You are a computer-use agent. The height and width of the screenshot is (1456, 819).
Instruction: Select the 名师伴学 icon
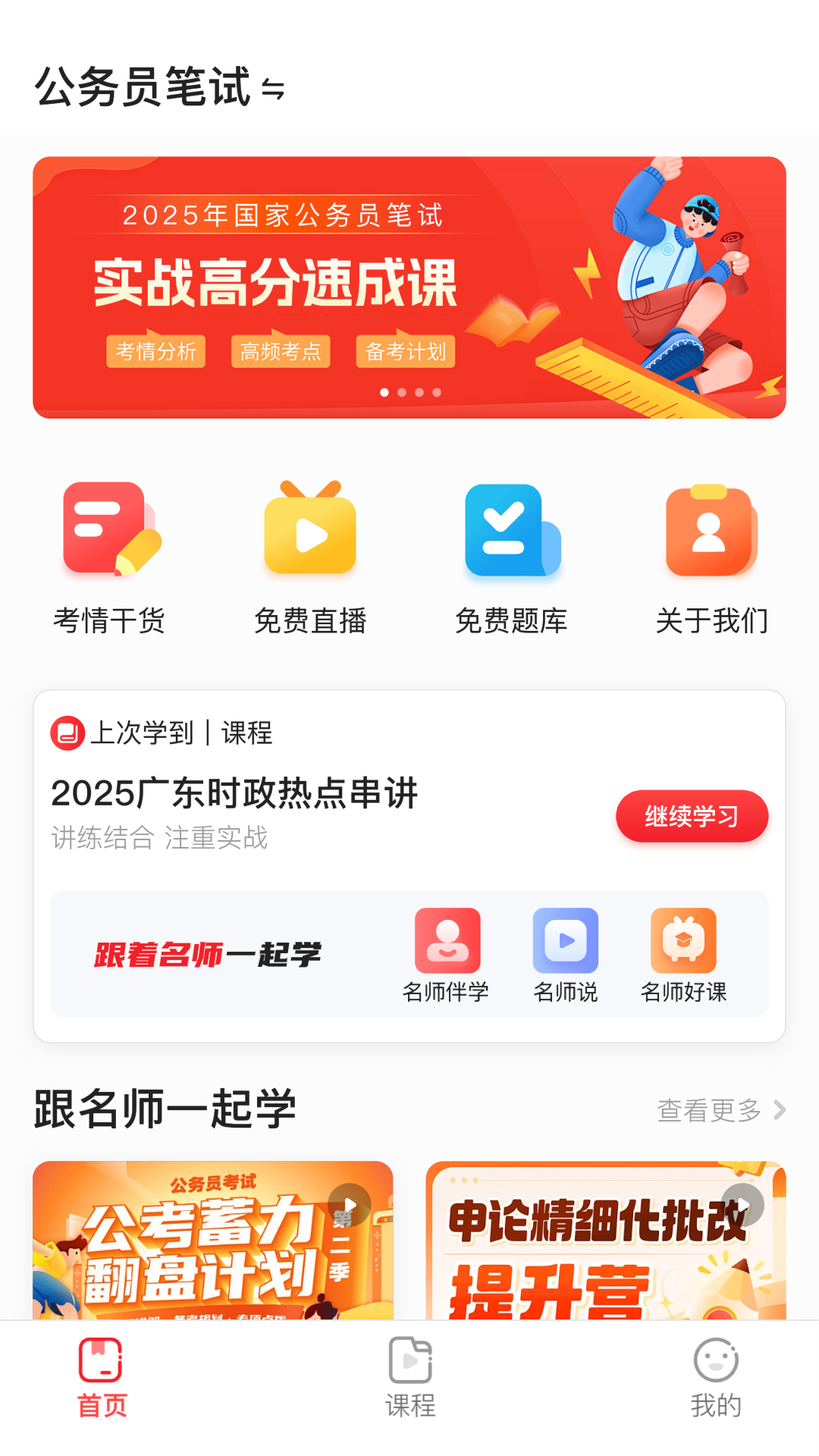coord(447,940)
